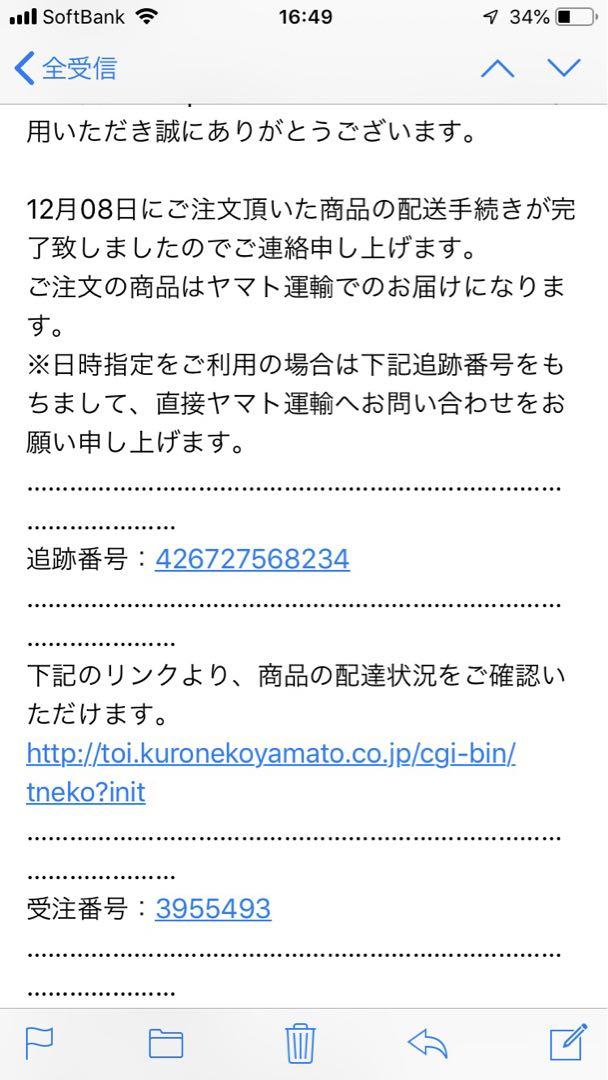The height and width of the screenshot is (1080, 608).
Task: Open the kuronekoyamato tracking URL link
Action: point(271,773)
